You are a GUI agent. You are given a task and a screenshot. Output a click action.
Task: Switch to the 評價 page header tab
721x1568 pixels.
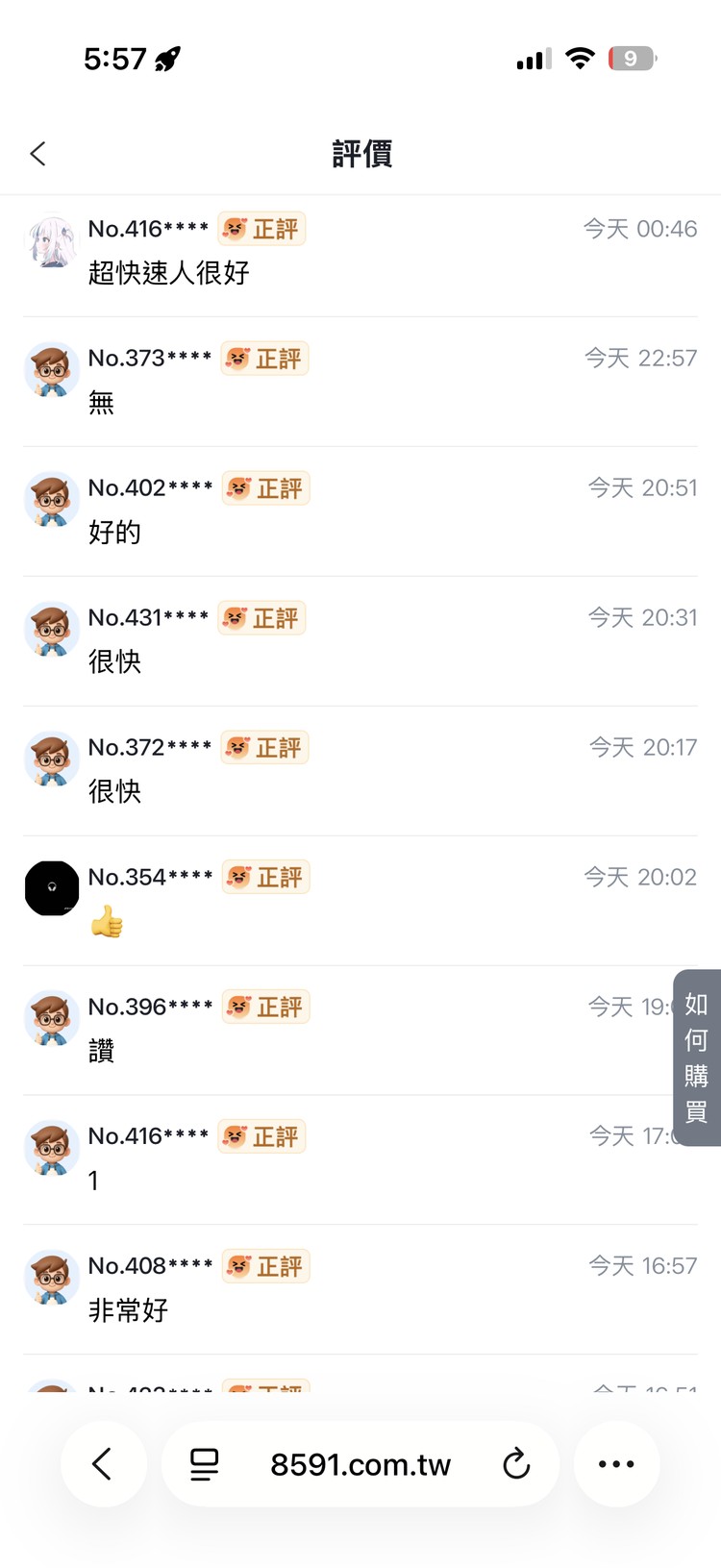point(360,154)
